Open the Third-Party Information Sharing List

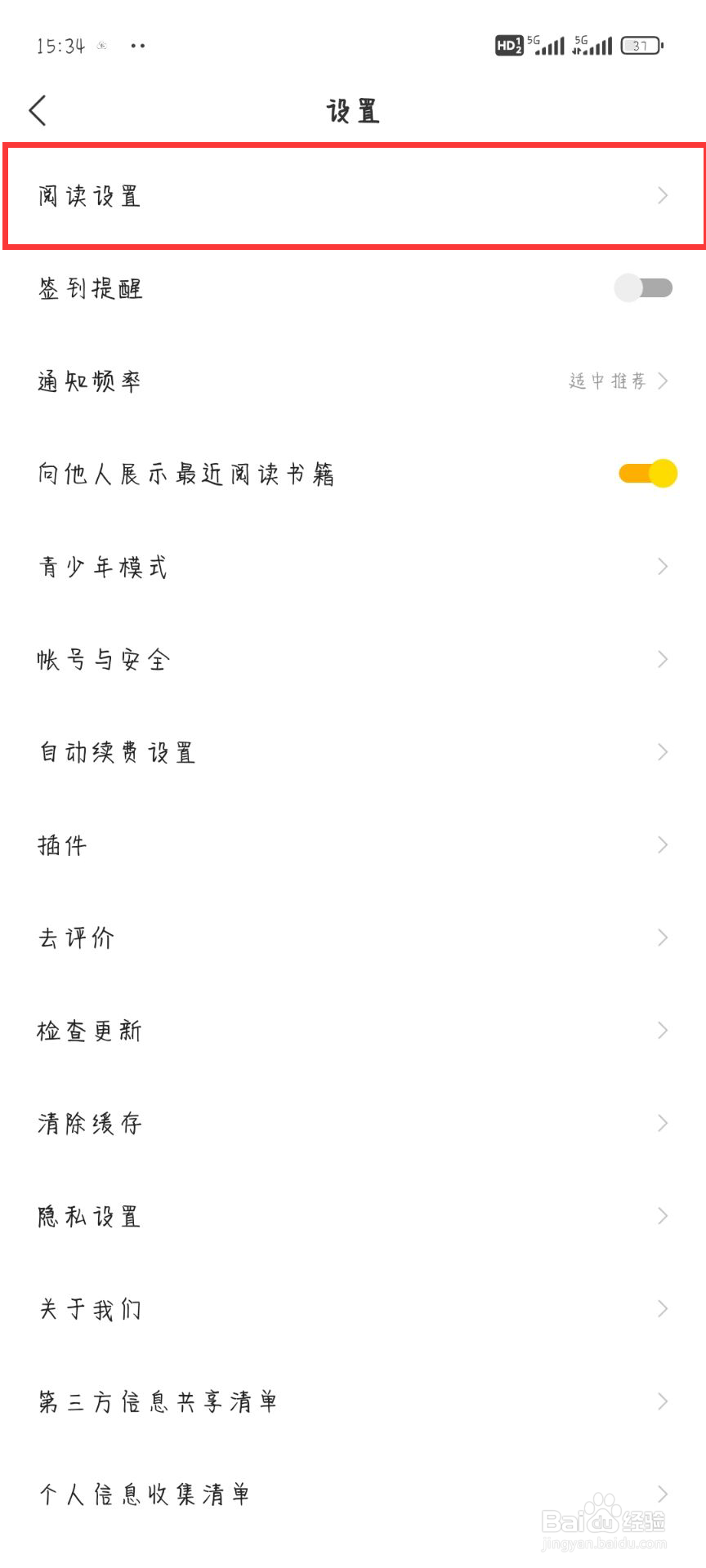(351, 1401)
